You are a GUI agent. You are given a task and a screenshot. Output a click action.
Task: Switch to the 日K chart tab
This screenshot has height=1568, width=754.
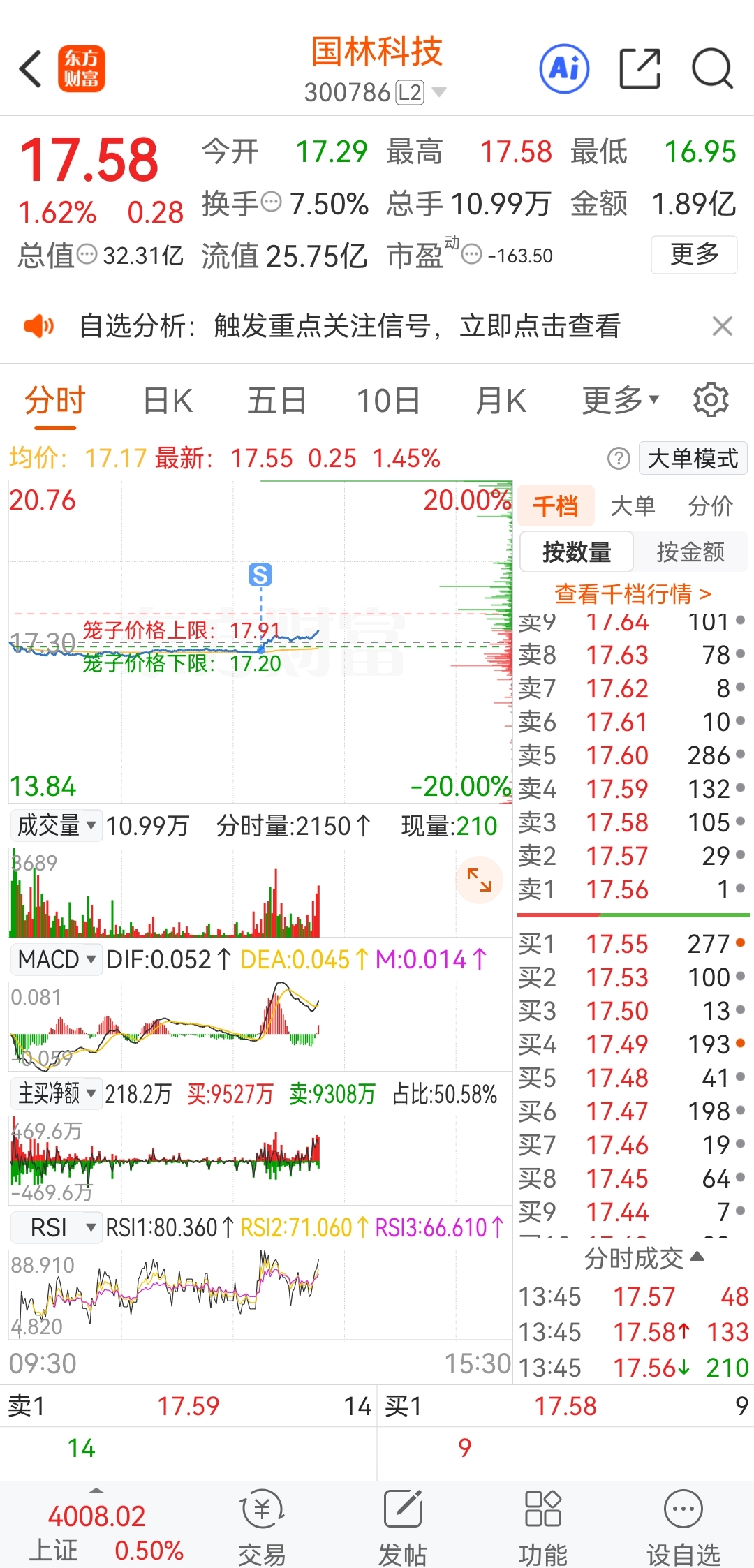click(168, 401)
